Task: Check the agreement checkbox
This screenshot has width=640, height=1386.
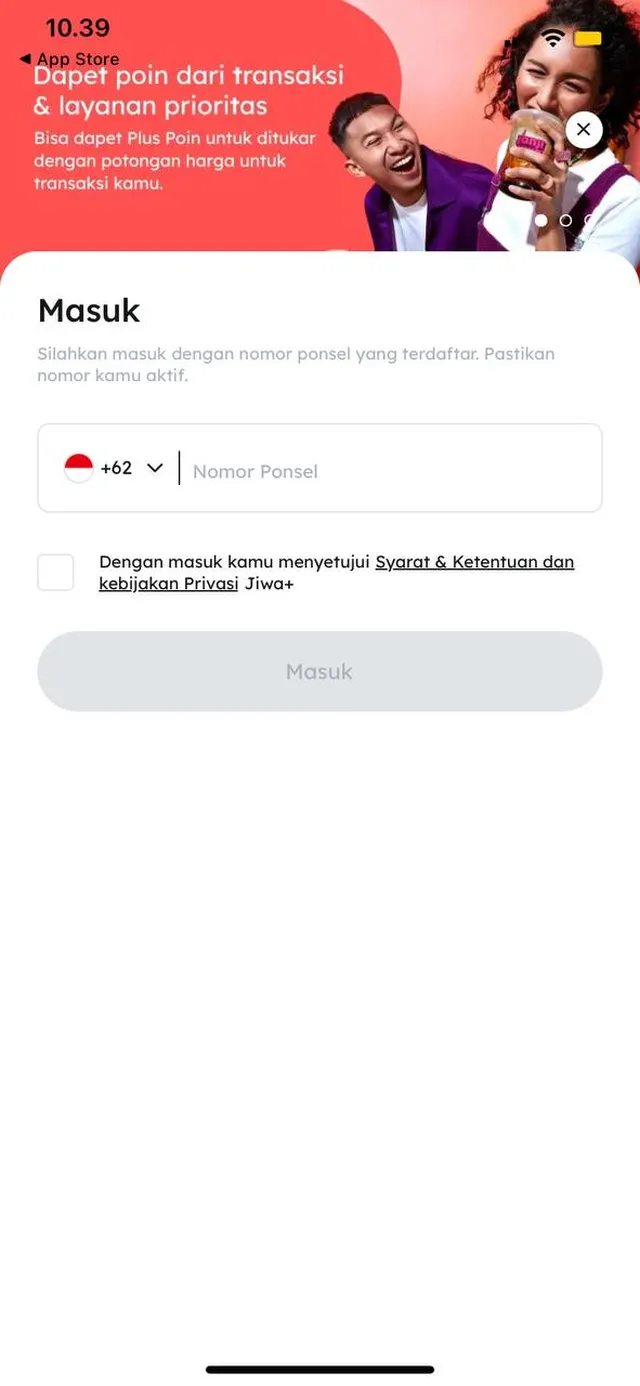Action: pos(56,573)
